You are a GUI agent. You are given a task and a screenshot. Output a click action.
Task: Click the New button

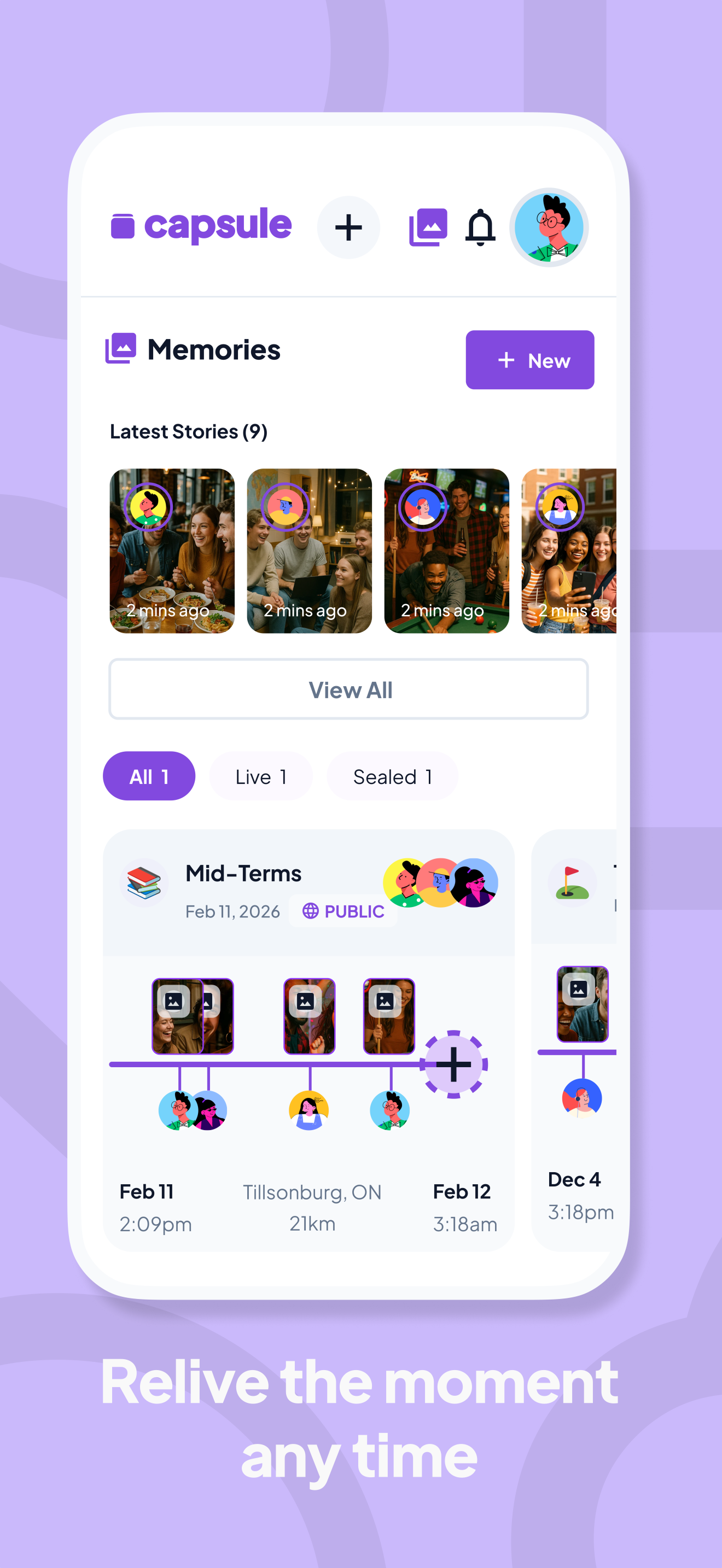529,360
